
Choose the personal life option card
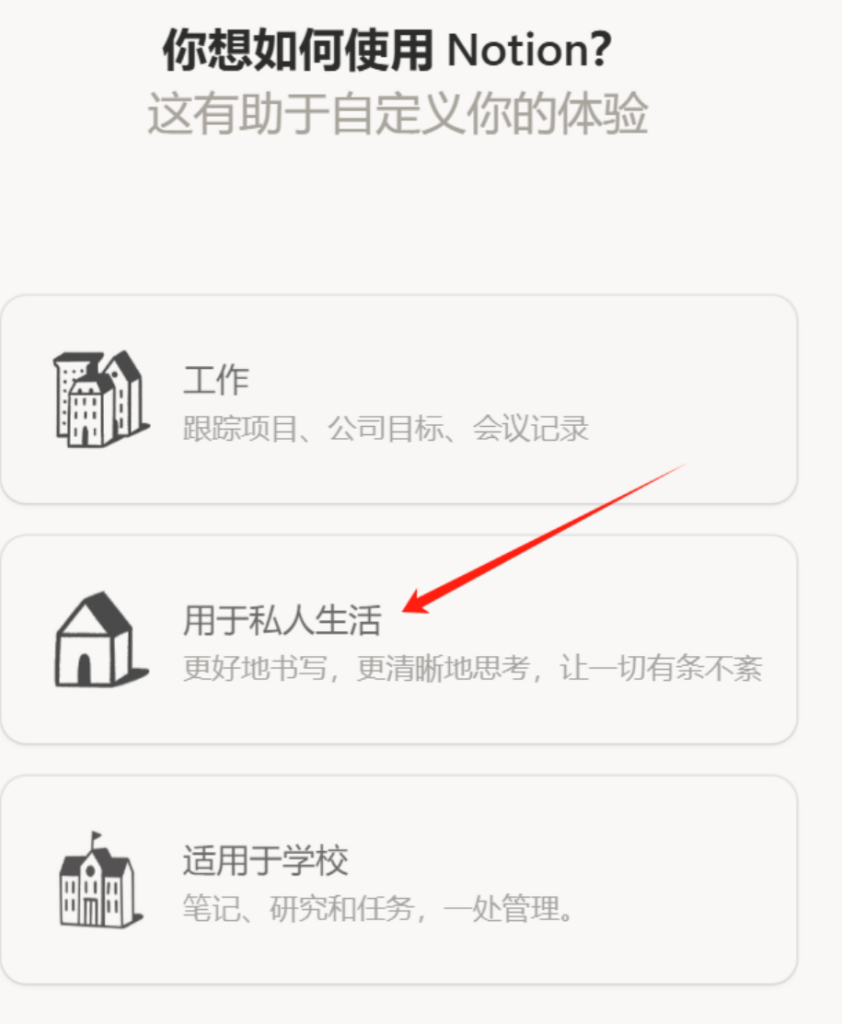400,638
